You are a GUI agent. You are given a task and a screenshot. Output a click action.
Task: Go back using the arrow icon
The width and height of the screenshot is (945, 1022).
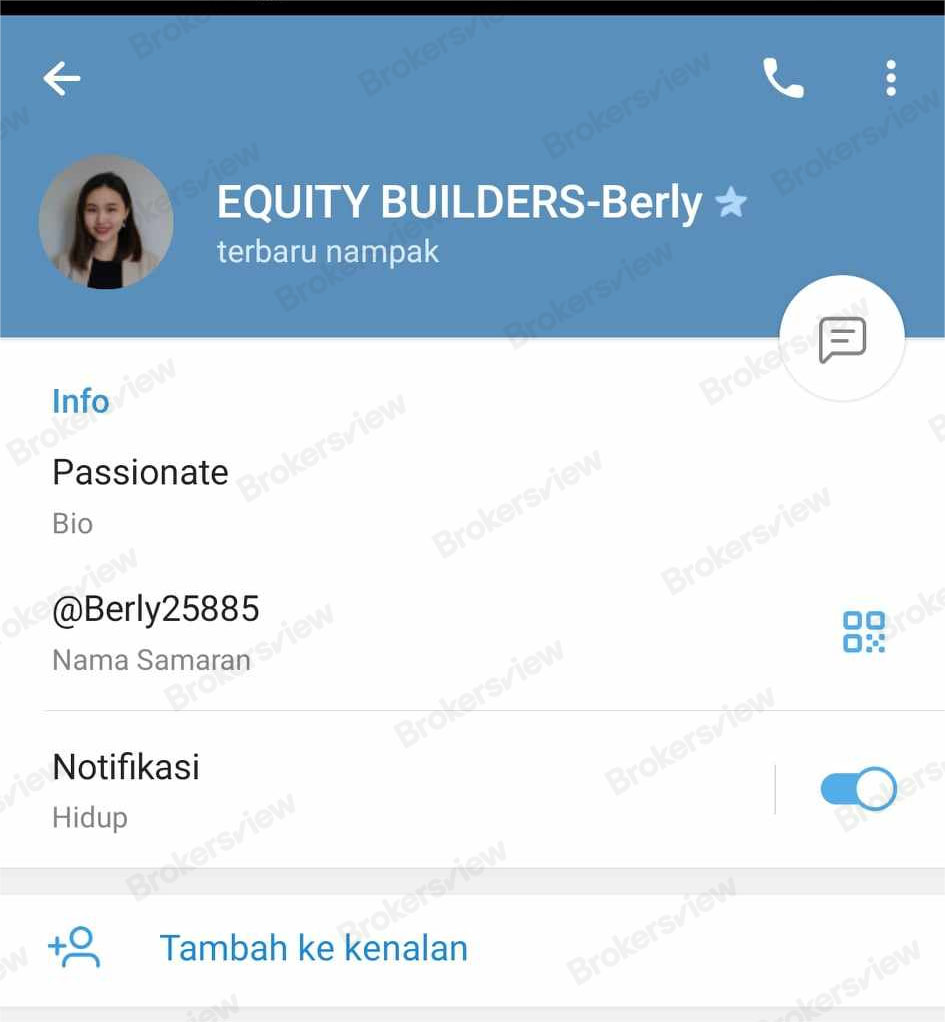tap(62, 78)
